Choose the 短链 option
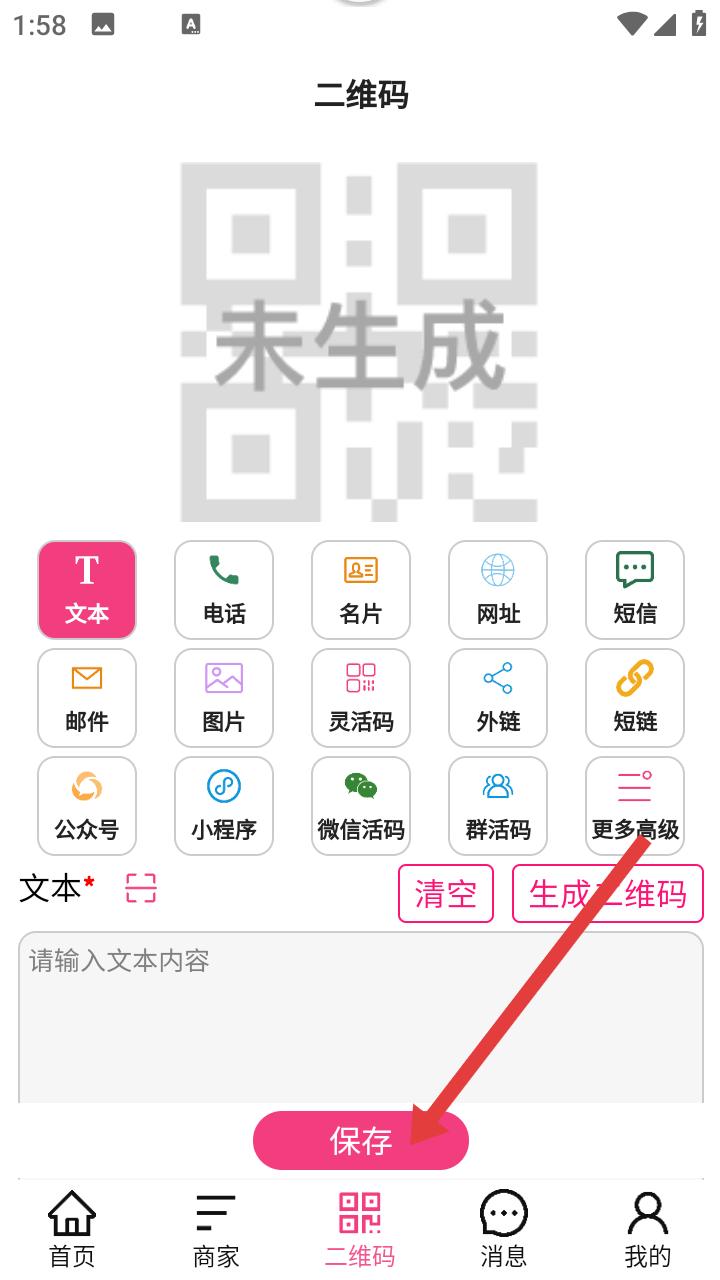Viewport: 720px width, 1280px height. (x=635, y=698)
